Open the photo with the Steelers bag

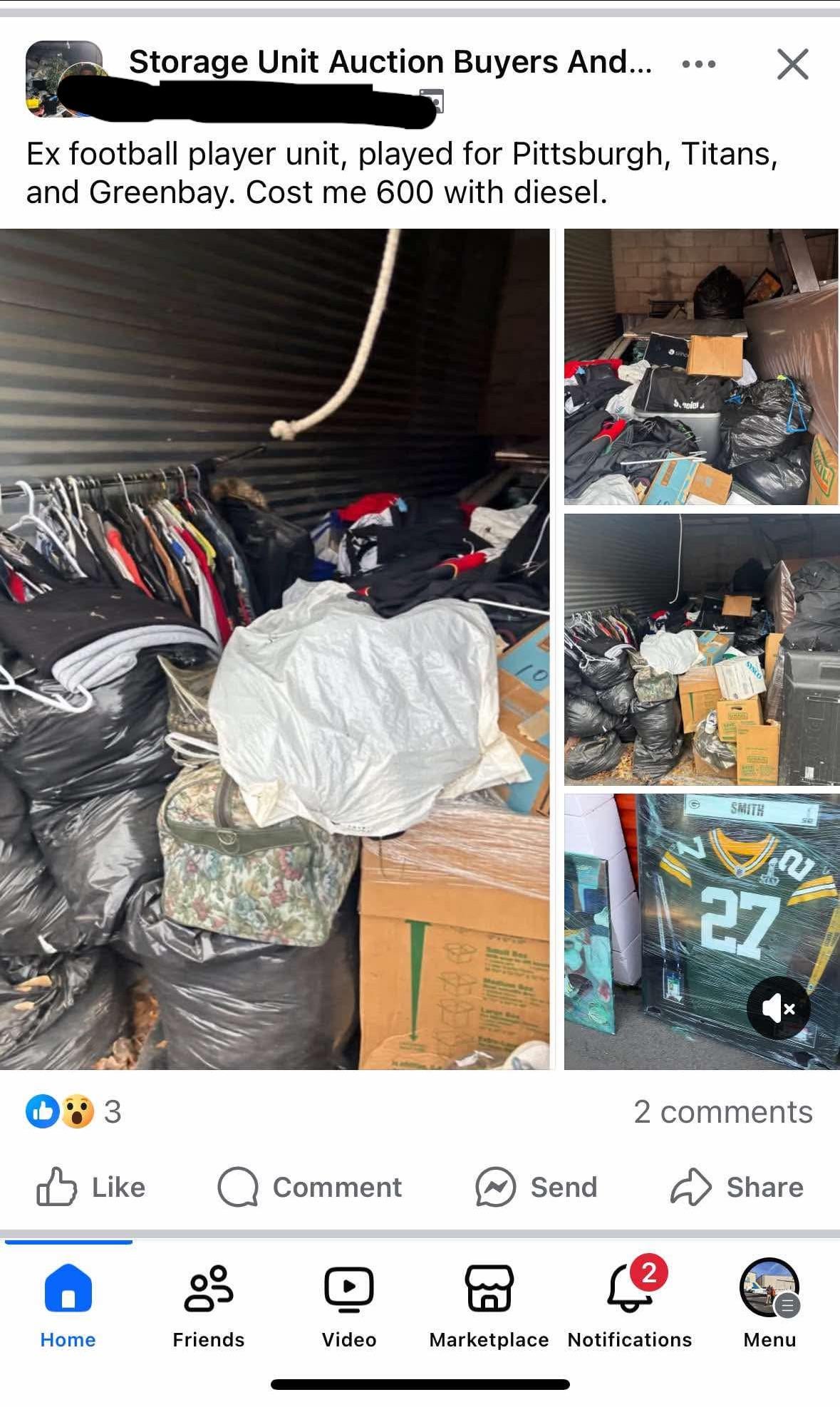pyautogui.click(x=701, y=366)
